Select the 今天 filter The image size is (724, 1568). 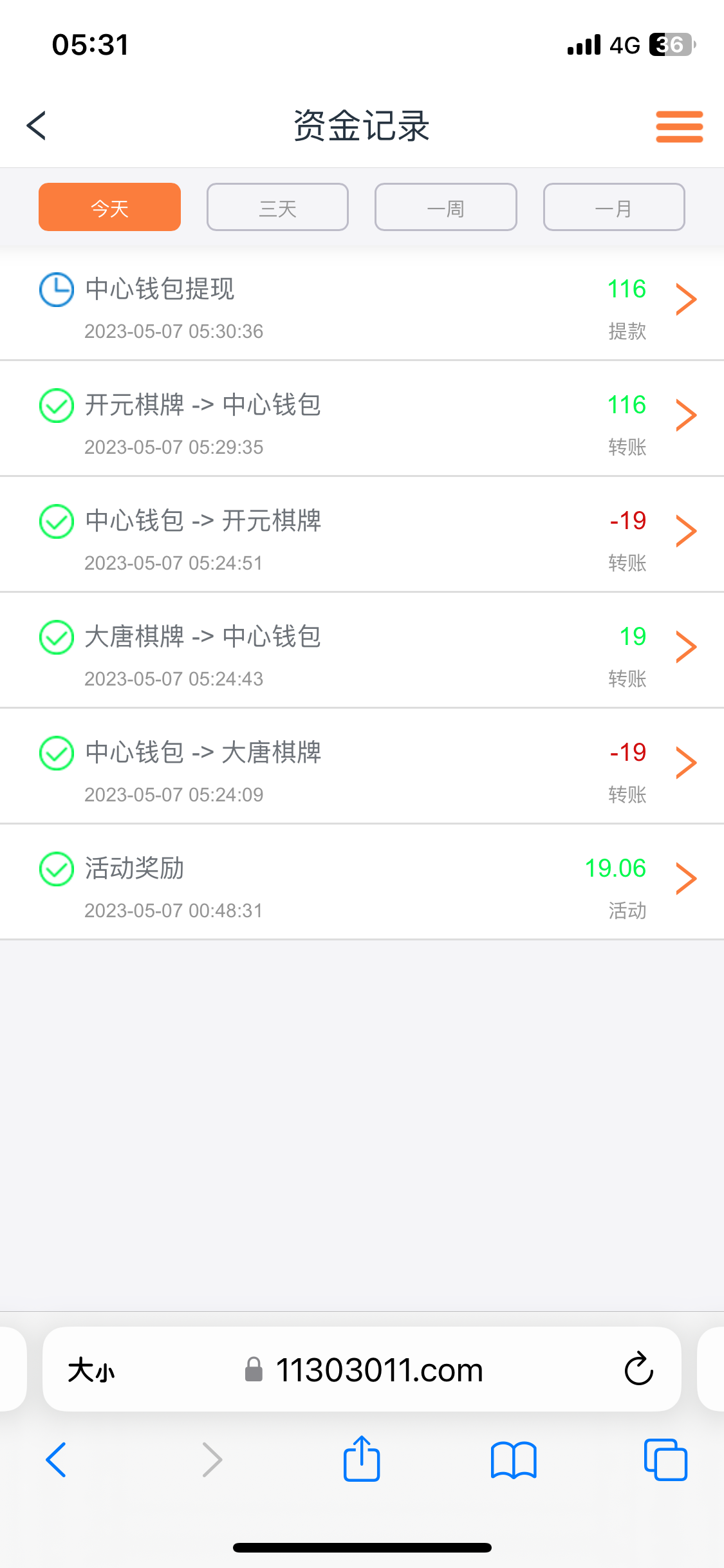[x=109, y=207]
